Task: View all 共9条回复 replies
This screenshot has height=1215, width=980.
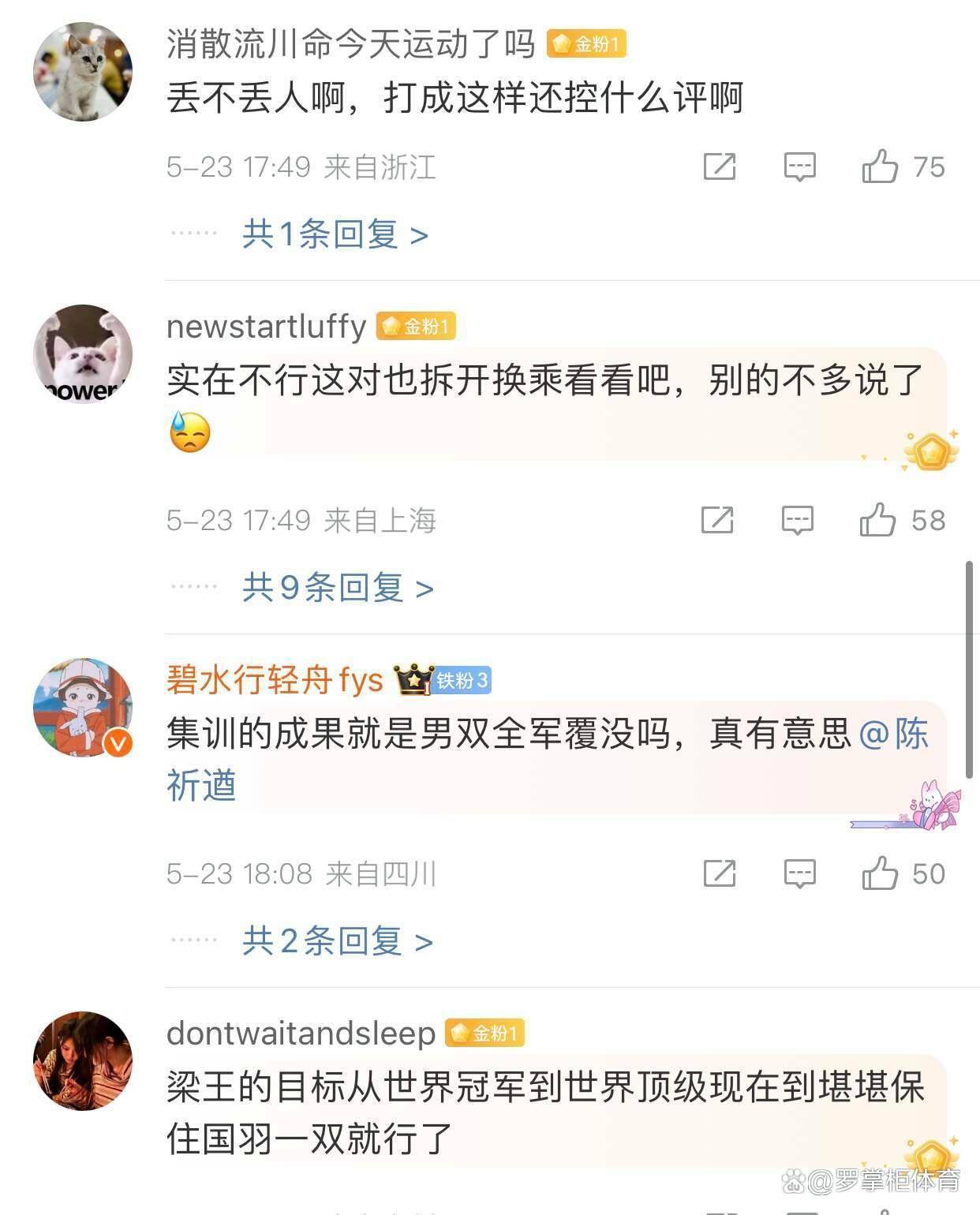Action: 338,588
